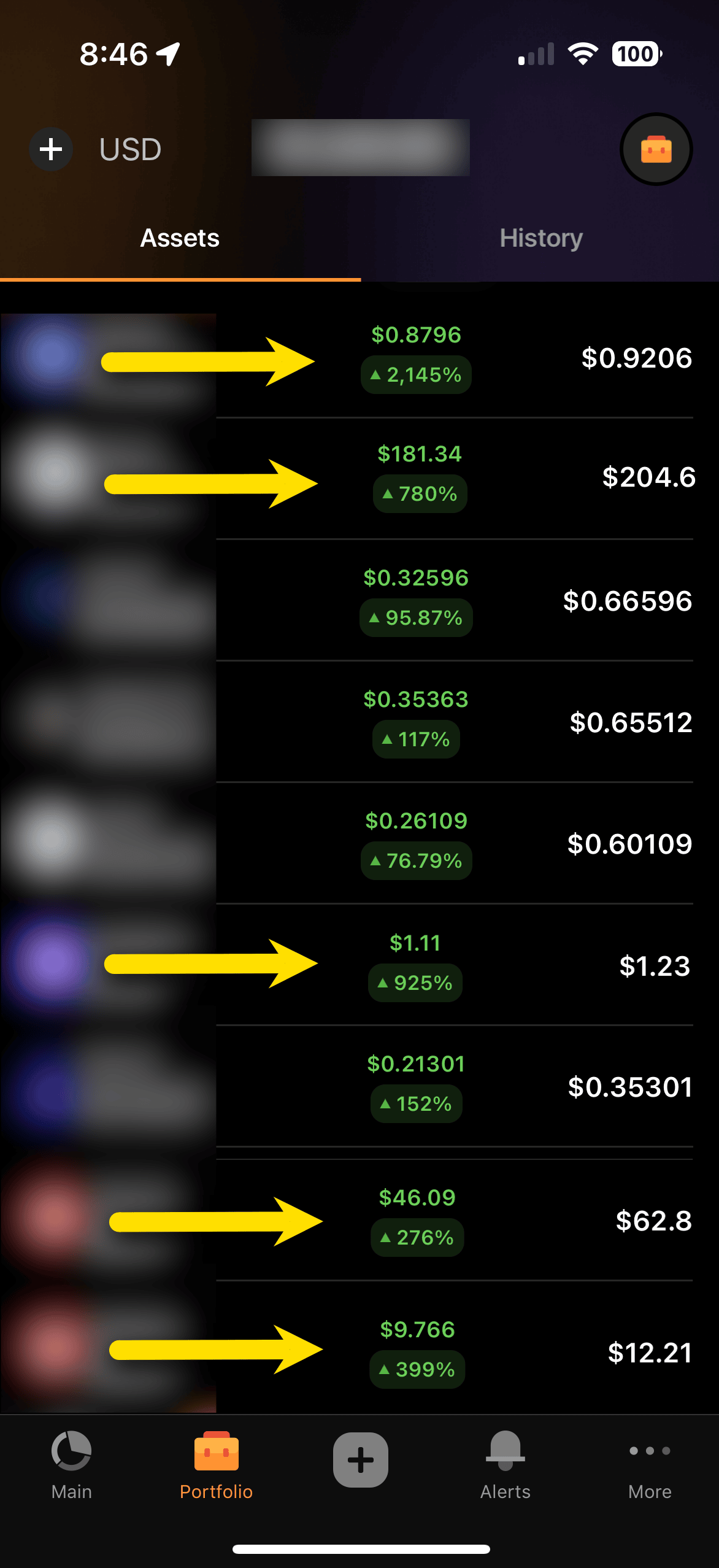Open the asset row priced $0.66596
This screenshot has width=719, height=1568.
(x=627, y=601)
